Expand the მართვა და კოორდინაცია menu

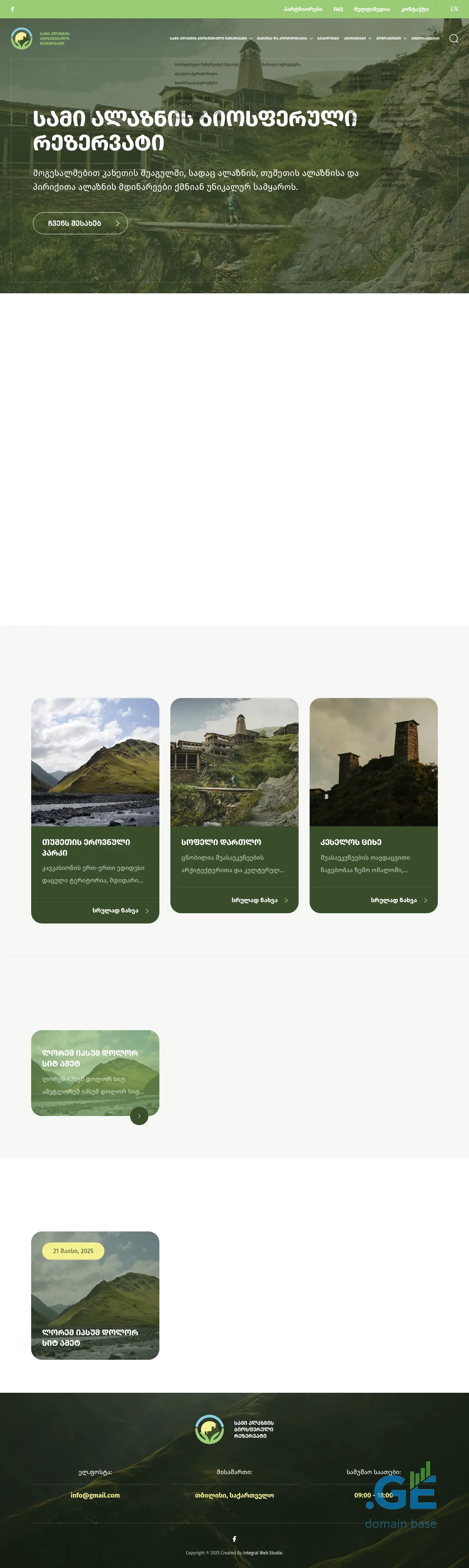pos(284,38)
